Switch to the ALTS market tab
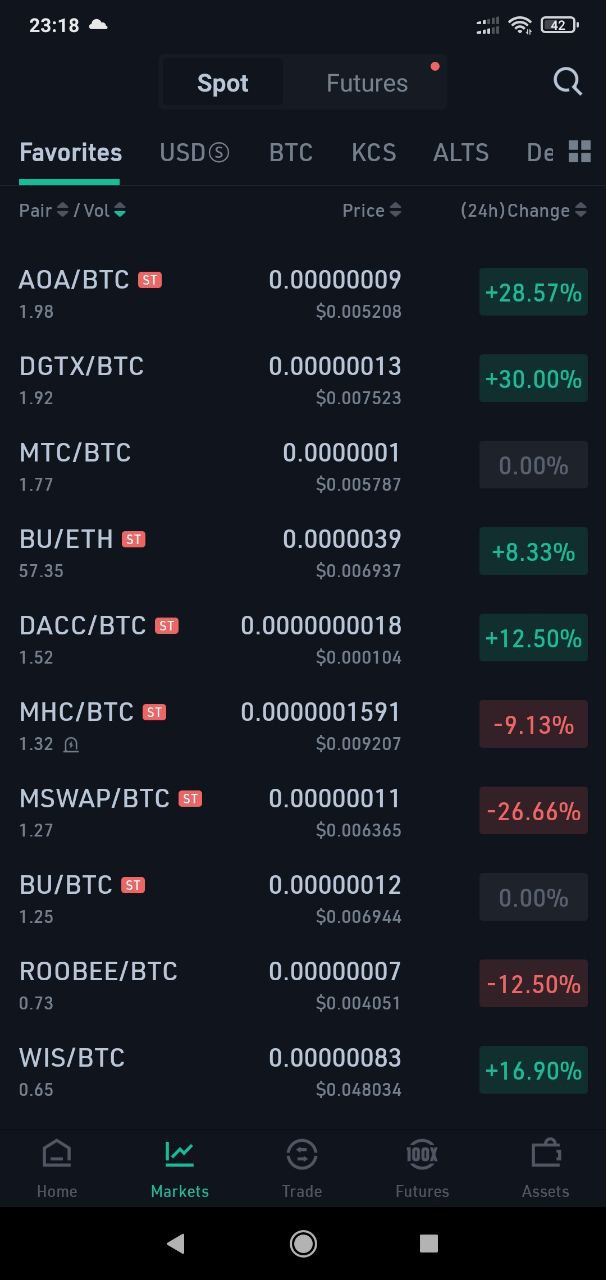 (461, 152)
